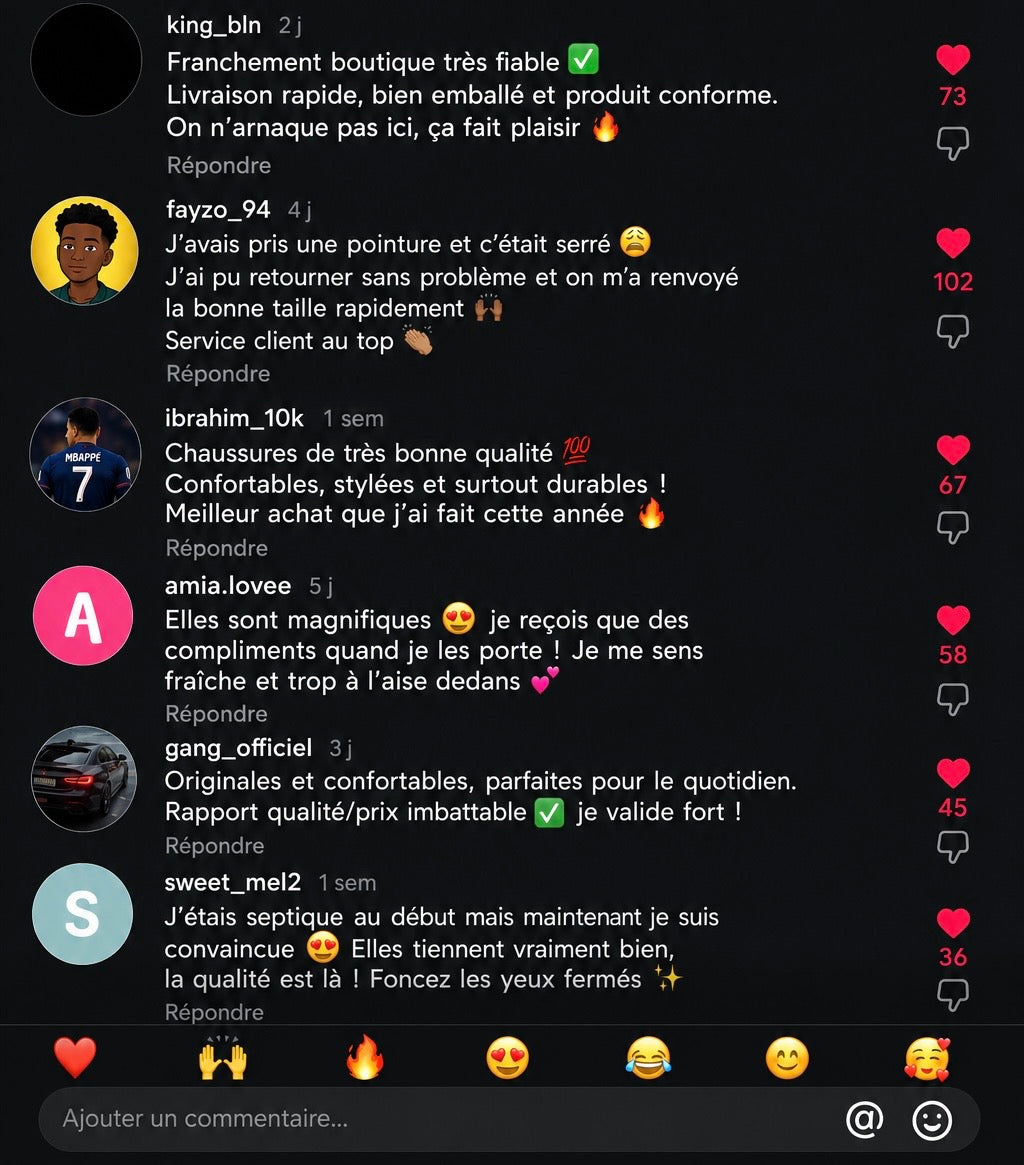Reply to king_bln's comment
The image size is (1024, 1165).
click(x=218, y=165)
